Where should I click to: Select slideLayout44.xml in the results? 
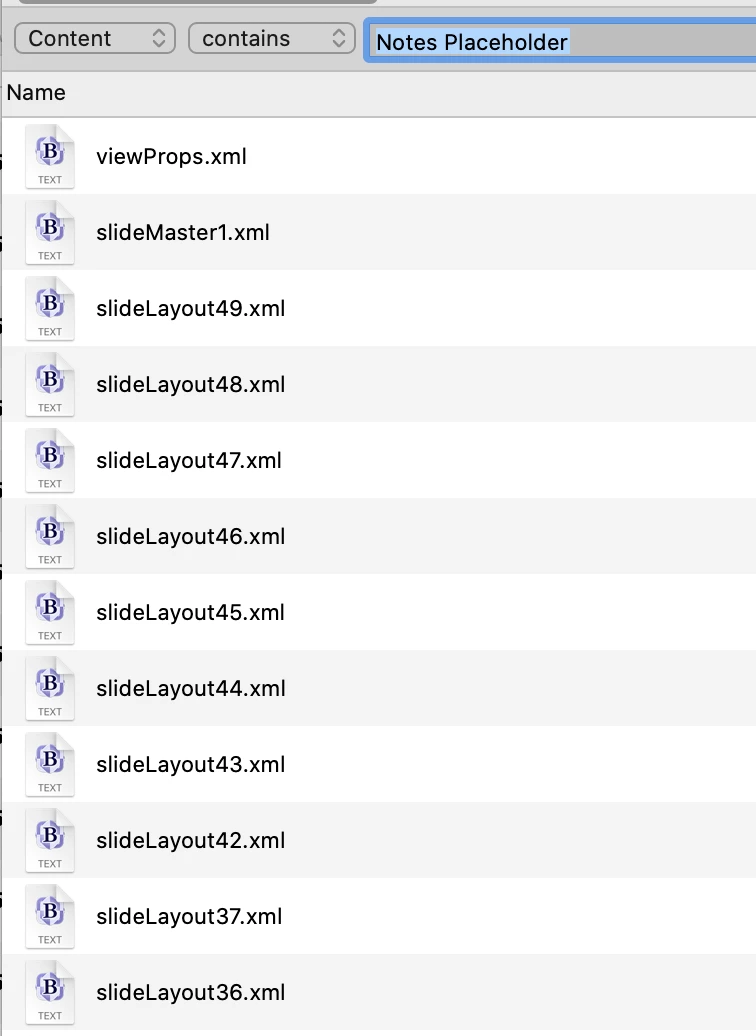point(190,689)
